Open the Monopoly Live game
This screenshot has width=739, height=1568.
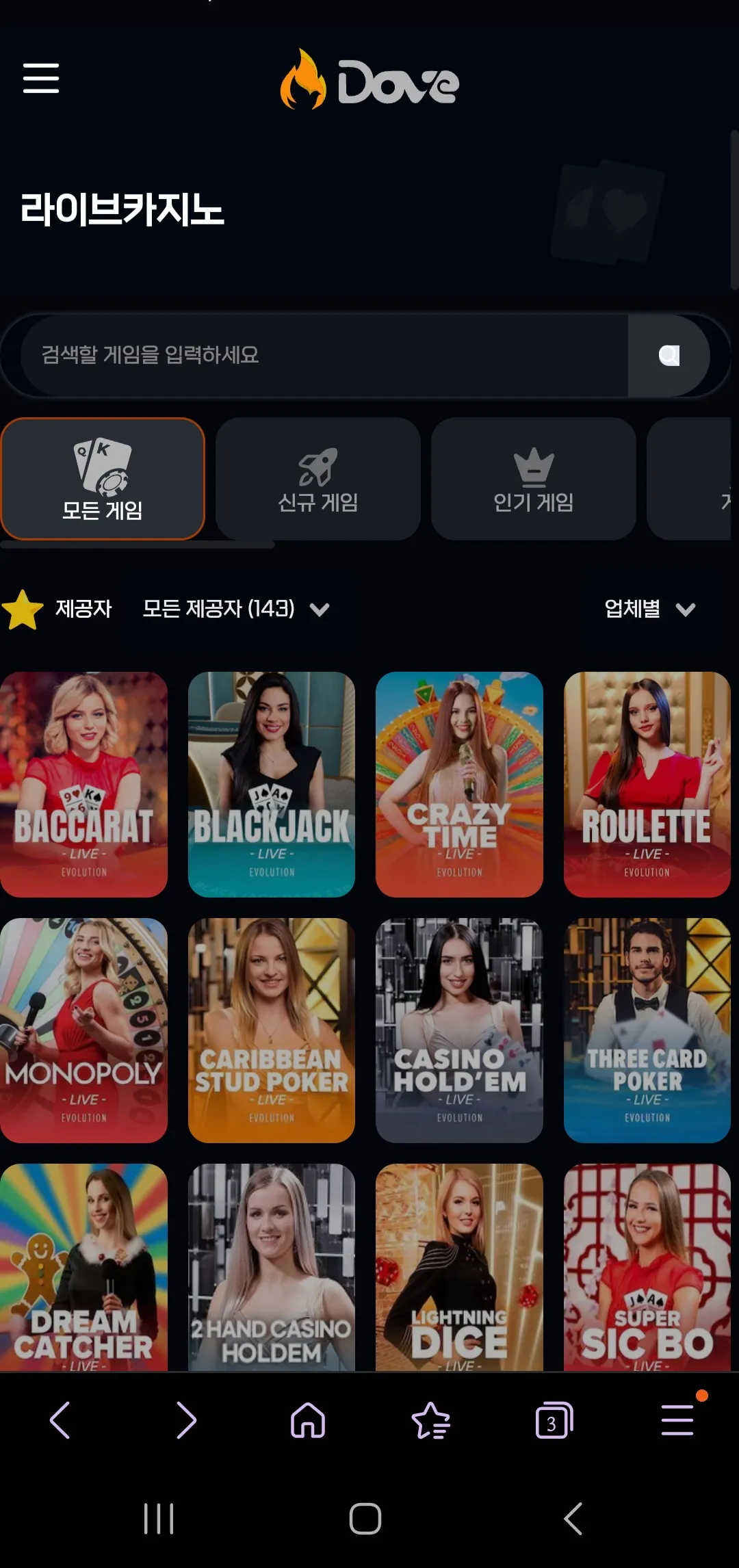83,1030
